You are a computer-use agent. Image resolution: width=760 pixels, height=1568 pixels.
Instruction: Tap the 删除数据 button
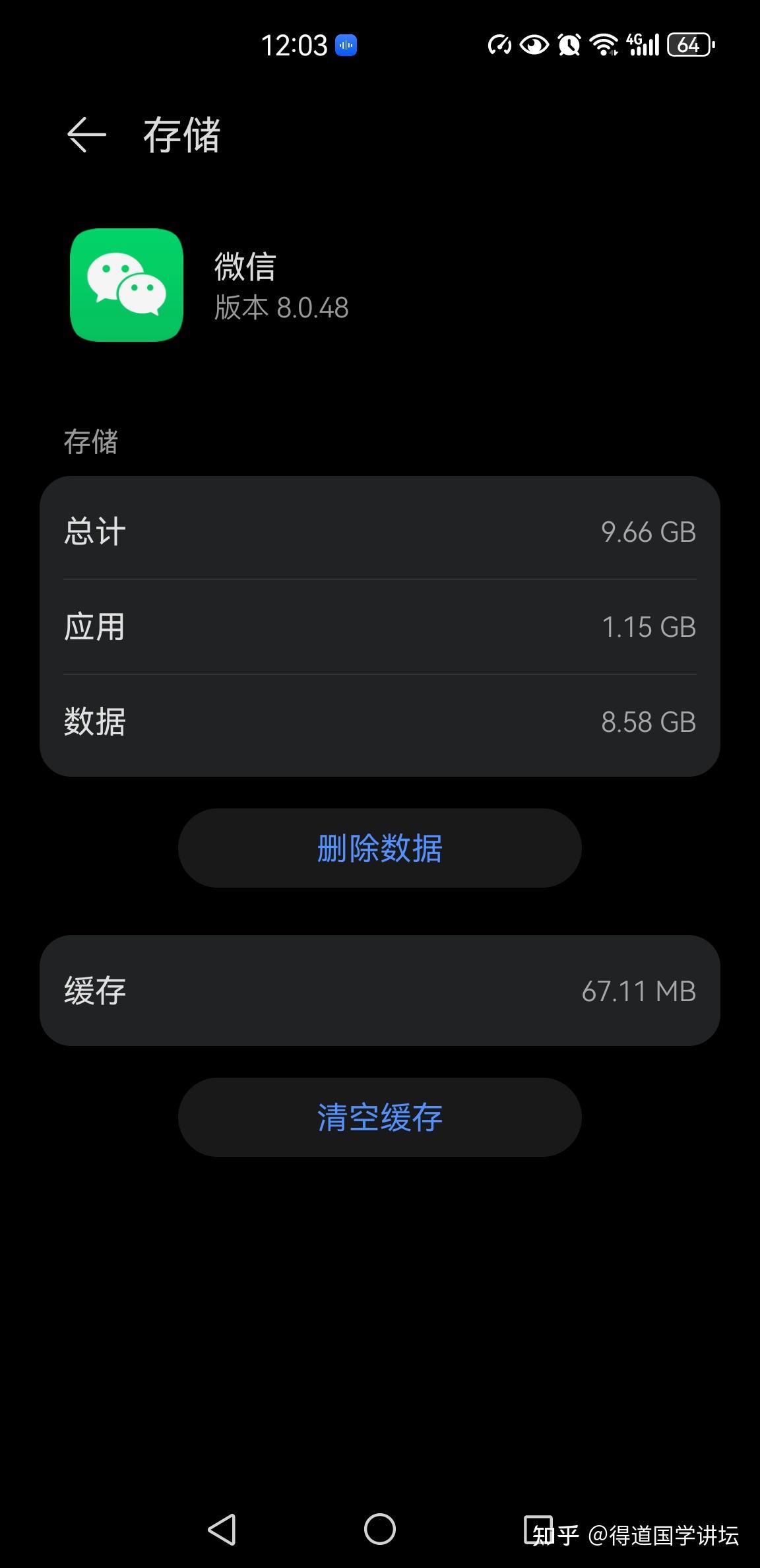tap(380, 848)
